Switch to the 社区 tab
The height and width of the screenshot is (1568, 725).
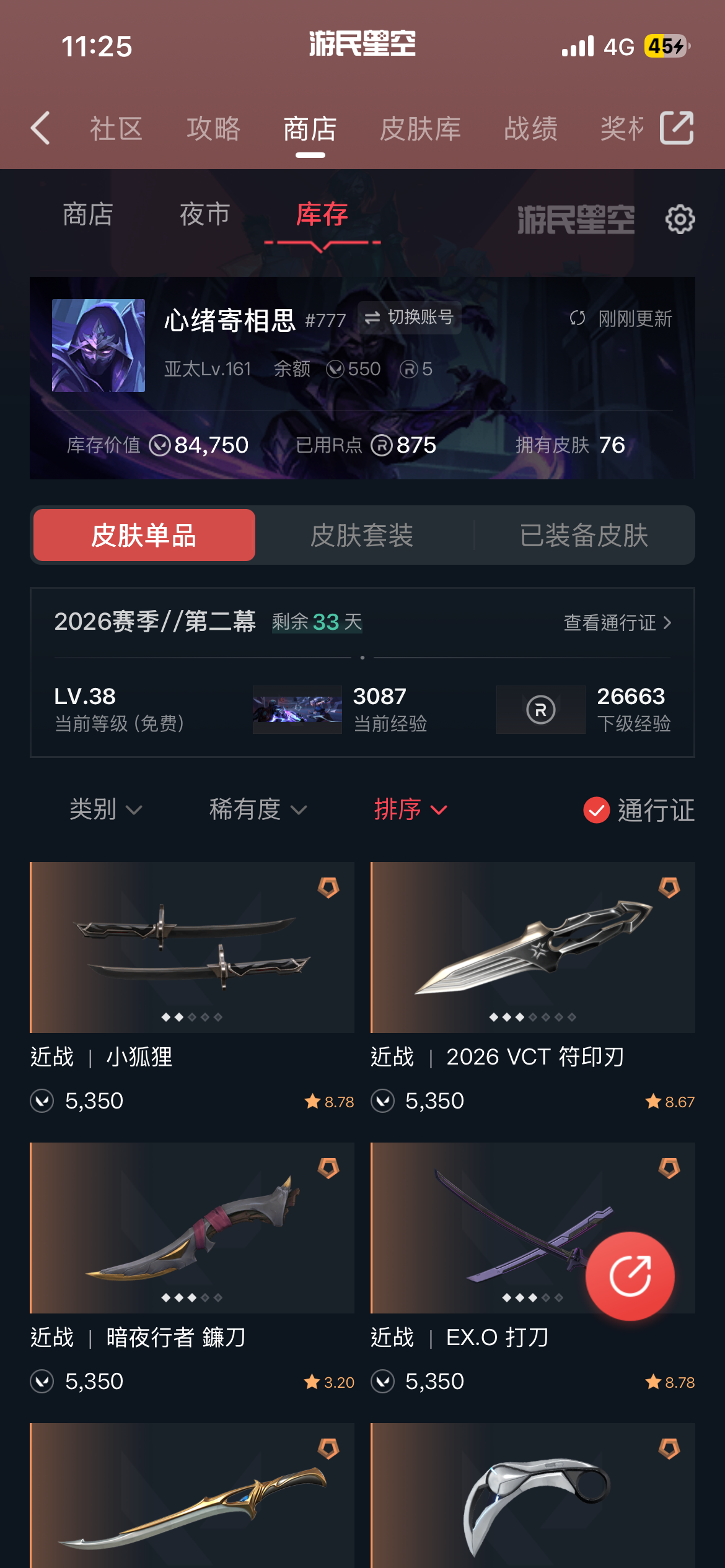pyautogui.click(x=116, y=129)
